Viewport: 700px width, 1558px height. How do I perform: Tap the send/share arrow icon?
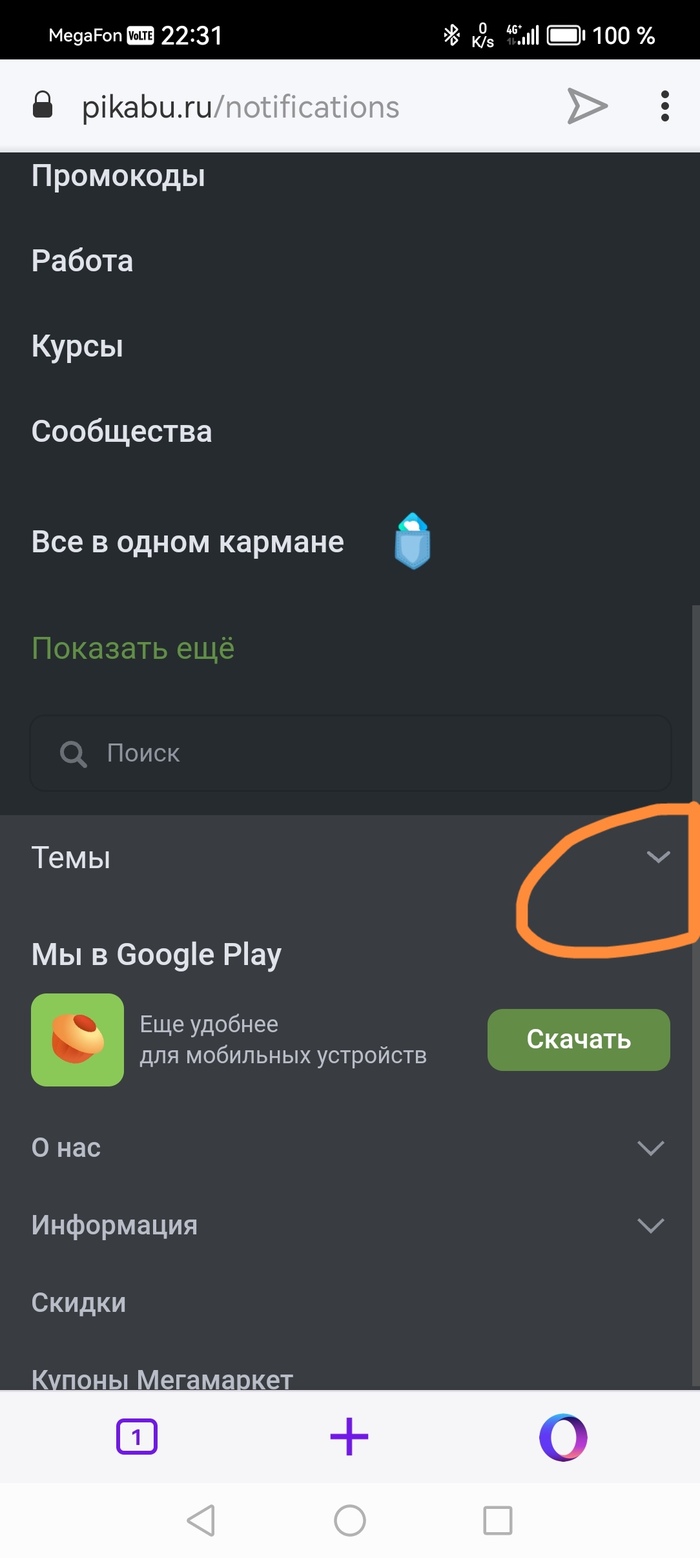coord(587,106)
